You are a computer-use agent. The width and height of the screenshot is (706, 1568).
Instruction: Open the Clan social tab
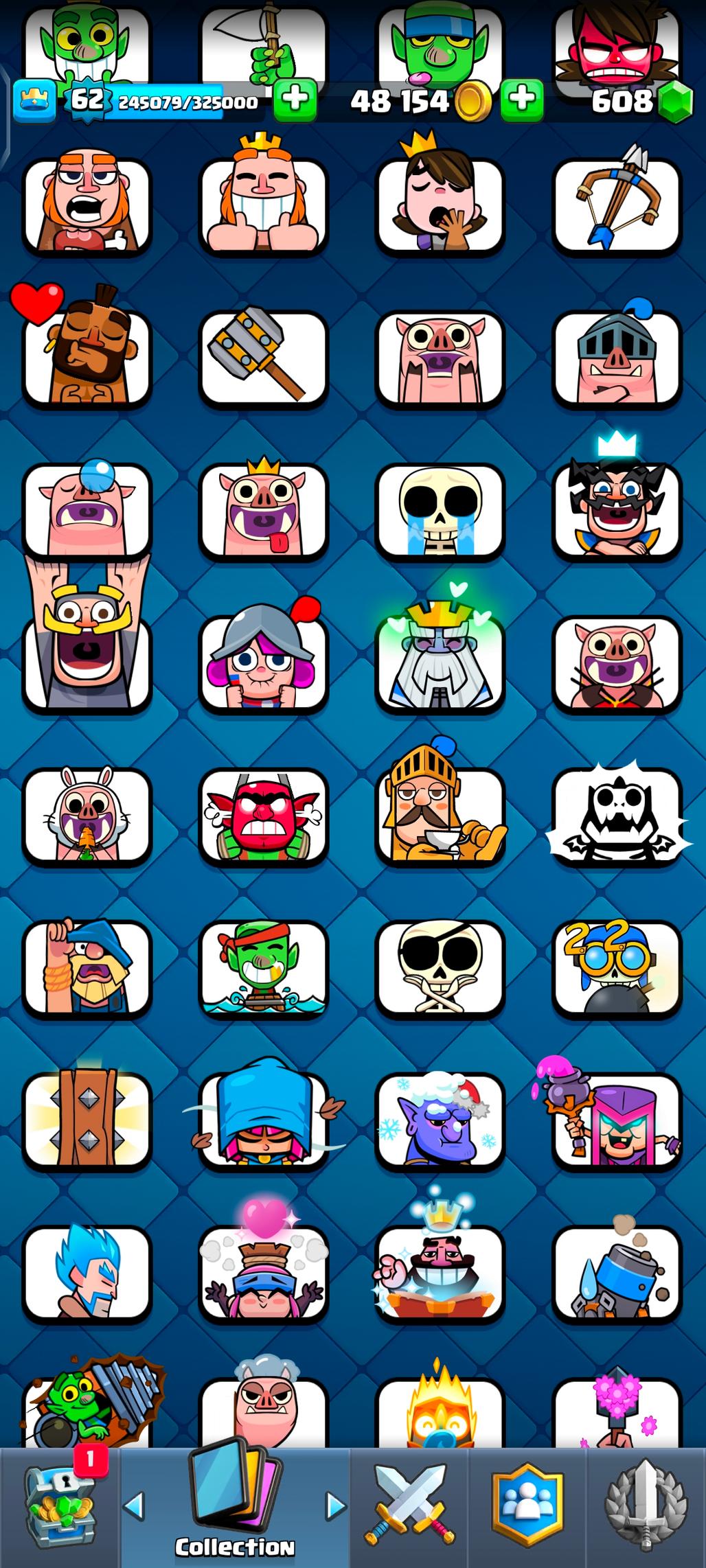(x=527, y=1506)
